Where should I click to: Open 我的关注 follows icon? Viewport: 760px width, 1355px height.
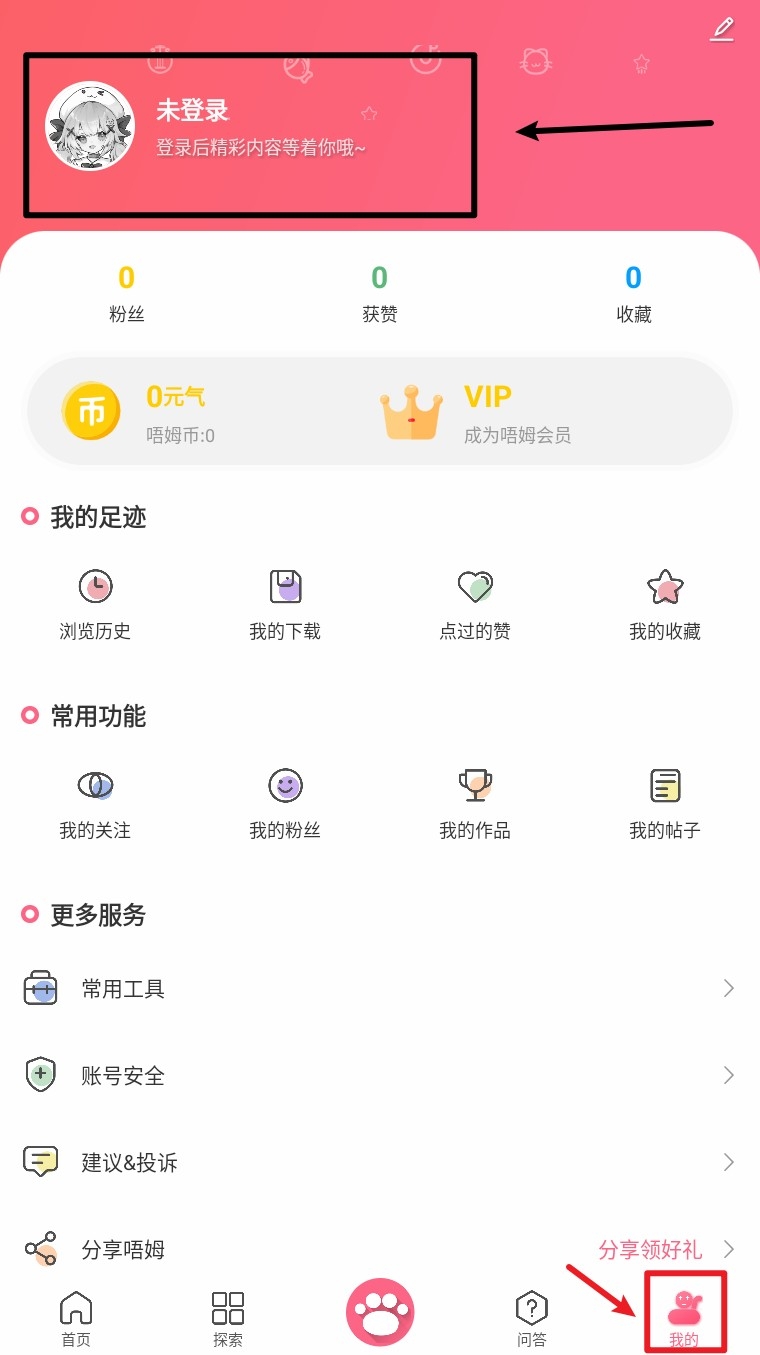(95, 786)
